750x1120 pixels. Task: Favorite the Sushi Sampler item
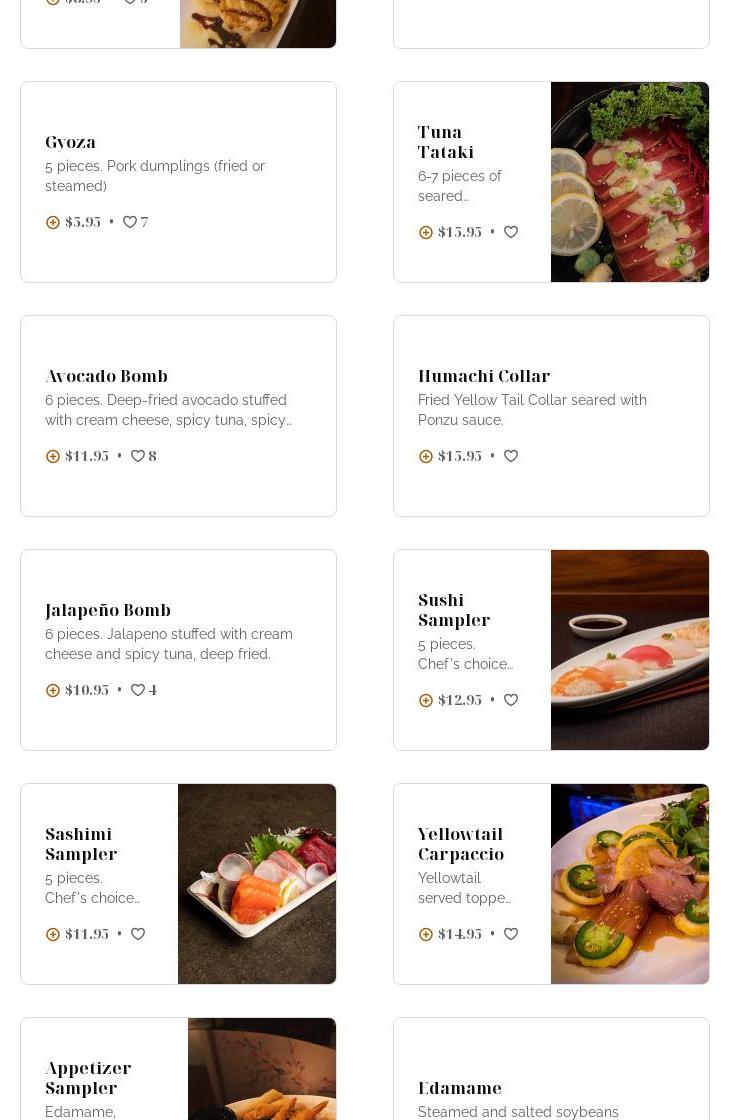coord(511,700)
